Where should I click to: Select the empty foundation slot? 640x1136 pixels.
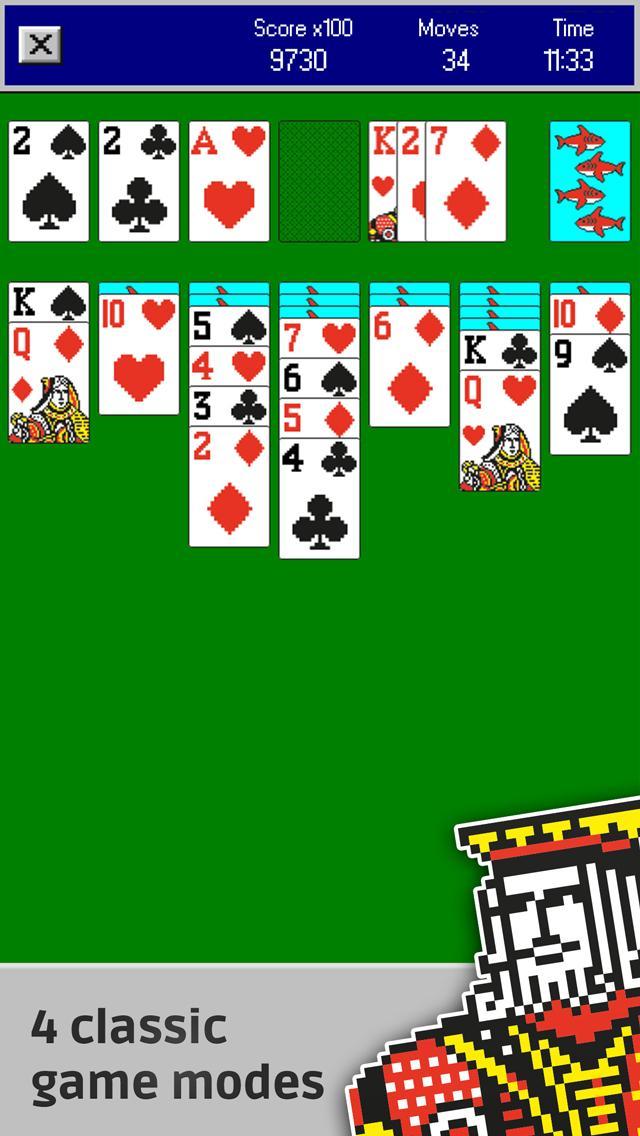pos(319,181)
